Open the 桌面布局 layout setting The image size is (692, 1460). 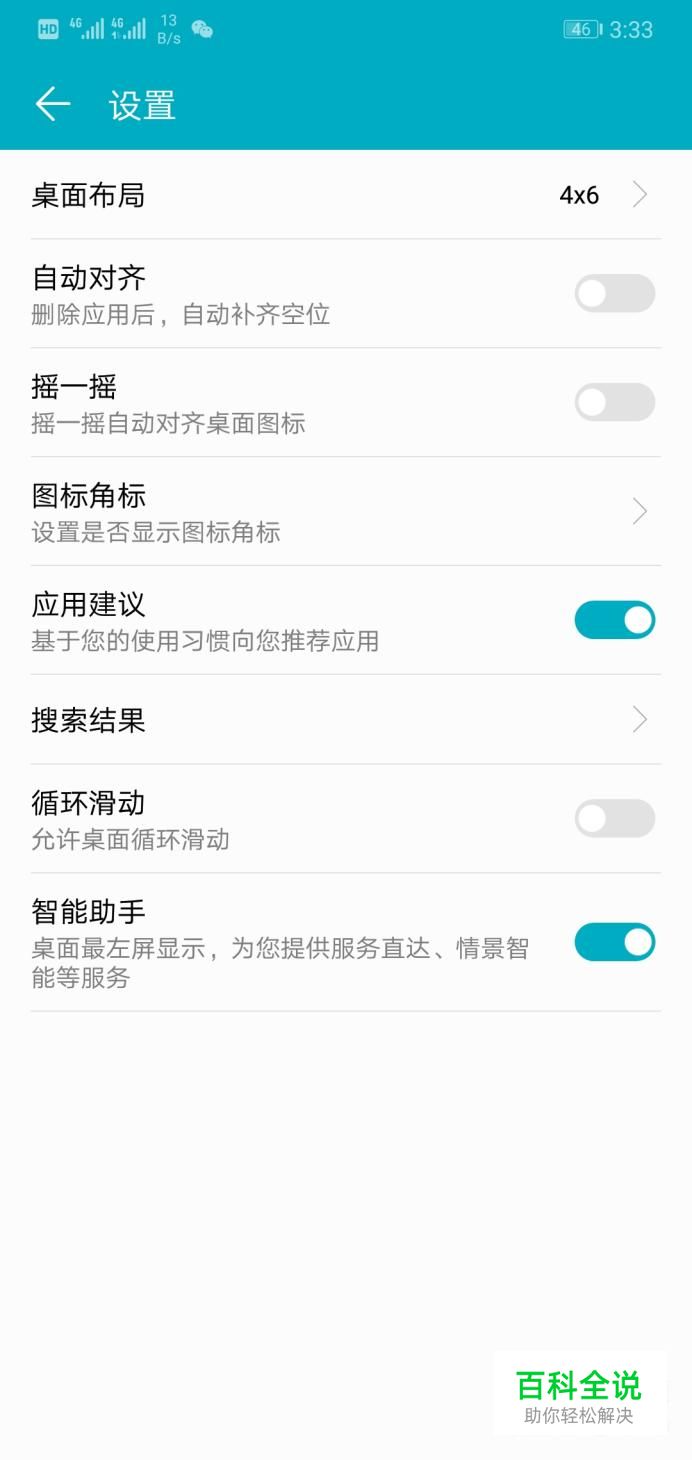[345, 195]
